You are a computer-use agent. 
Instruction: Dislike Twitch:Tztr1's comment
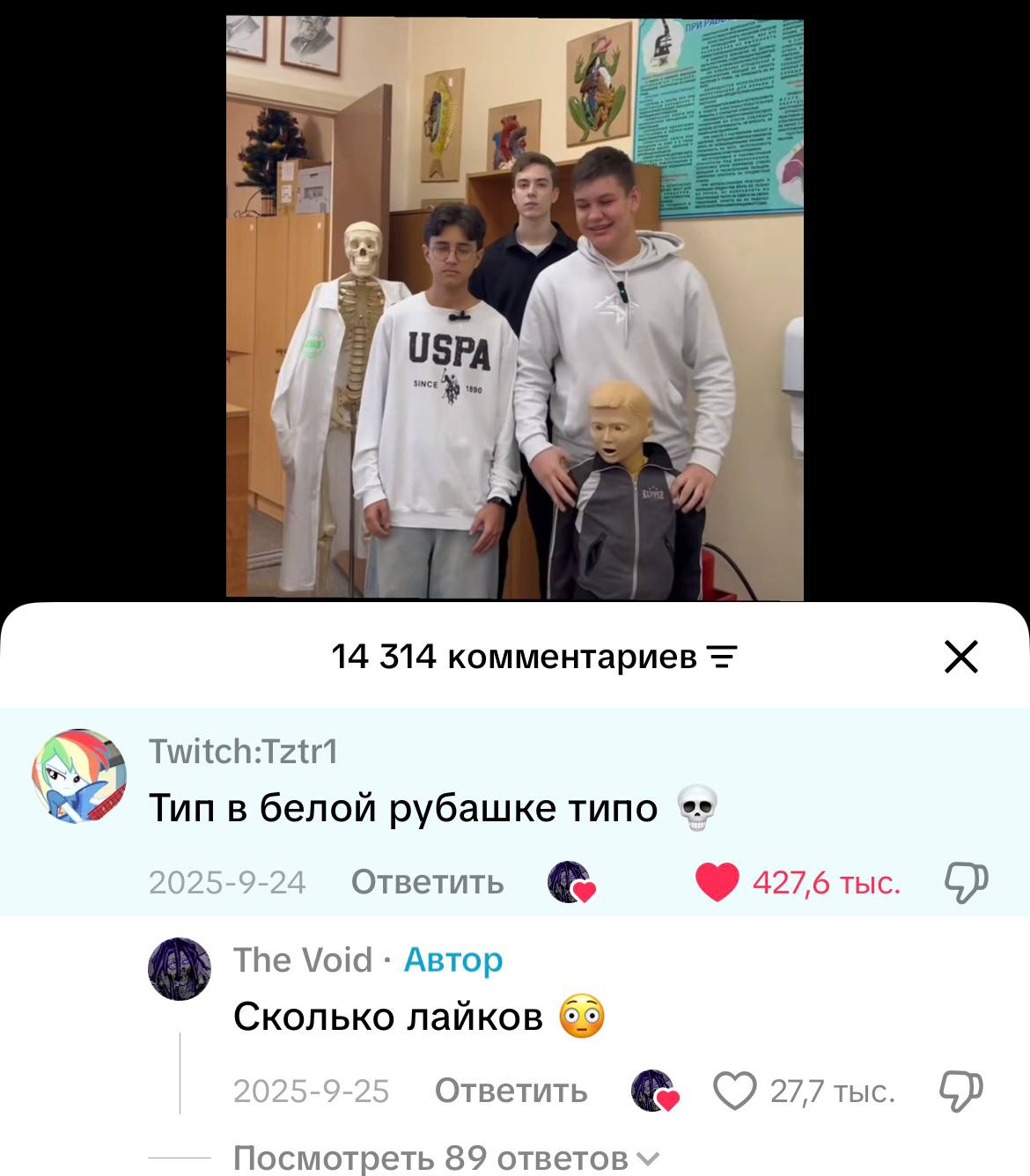966,882
